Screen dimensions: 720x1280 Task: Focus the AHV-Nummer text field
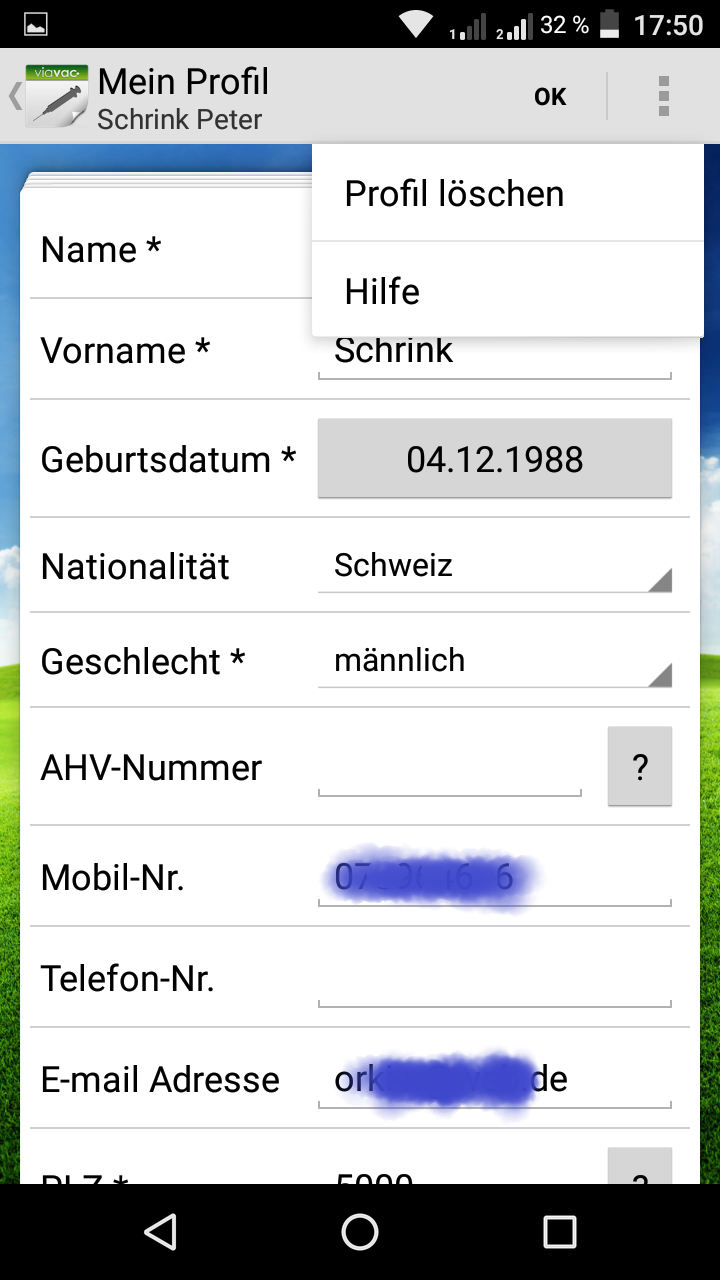450,769
